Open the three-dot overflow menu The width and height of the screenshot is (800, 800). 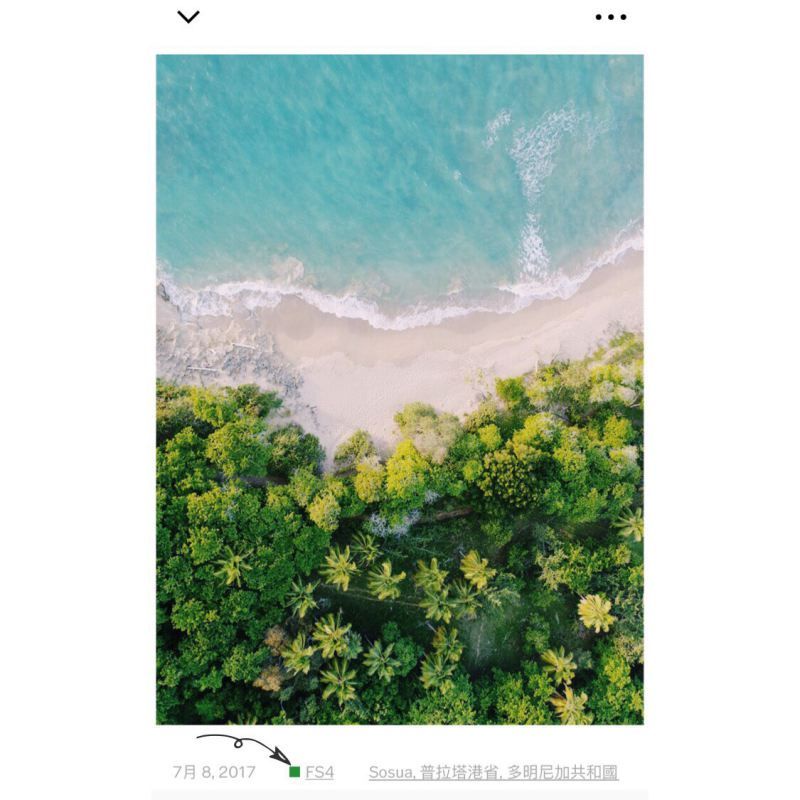[x=610, y=17]
